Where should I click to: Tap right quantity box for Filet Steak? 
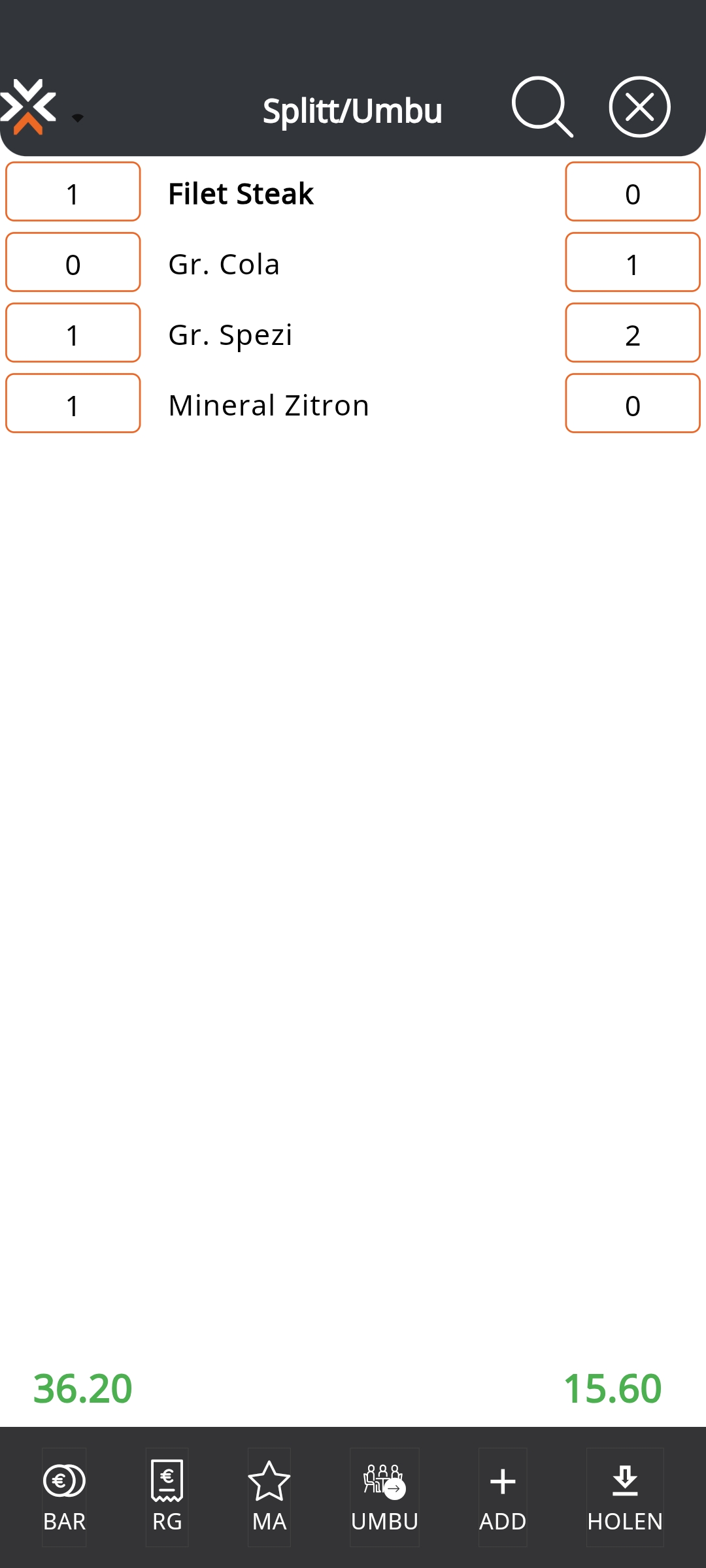coord(632,192)
